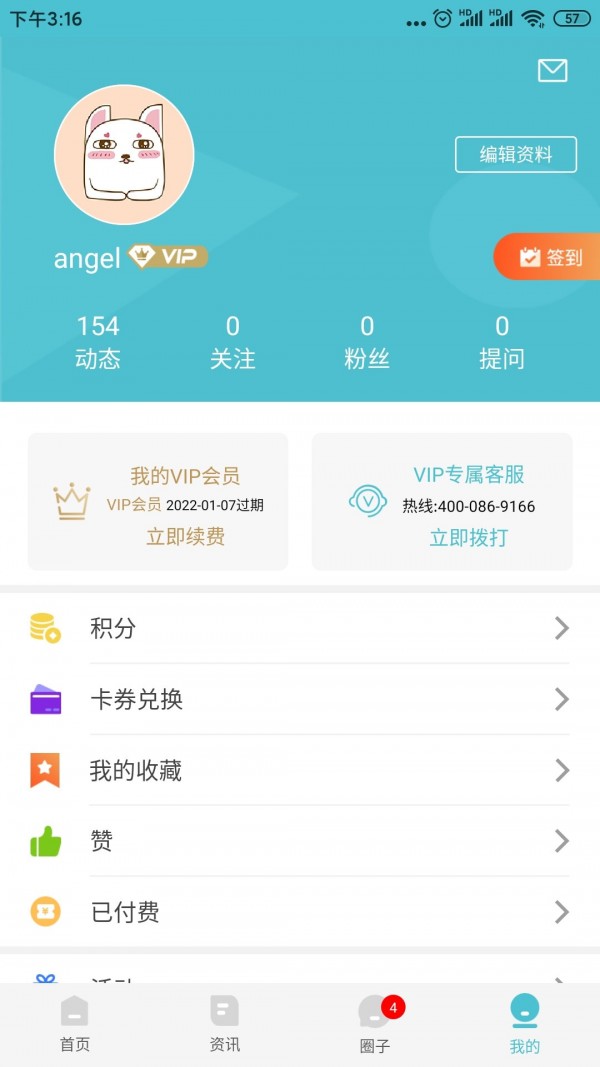This screenshot has width=600, height=1067.
Task: Open the 提问 questions list
Action: point(501,342)
